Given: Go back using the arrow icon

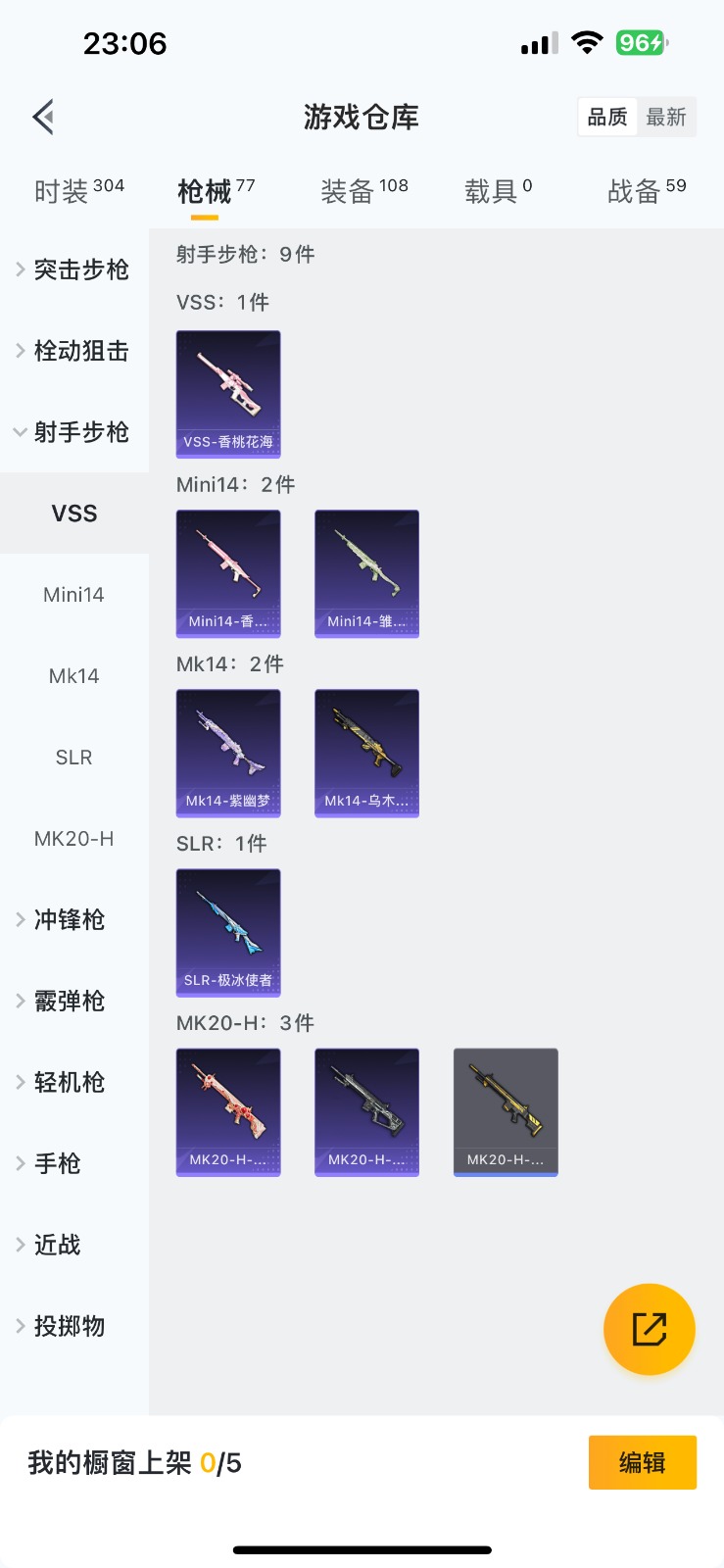Looking at the screenshot, I should [43, 118].
